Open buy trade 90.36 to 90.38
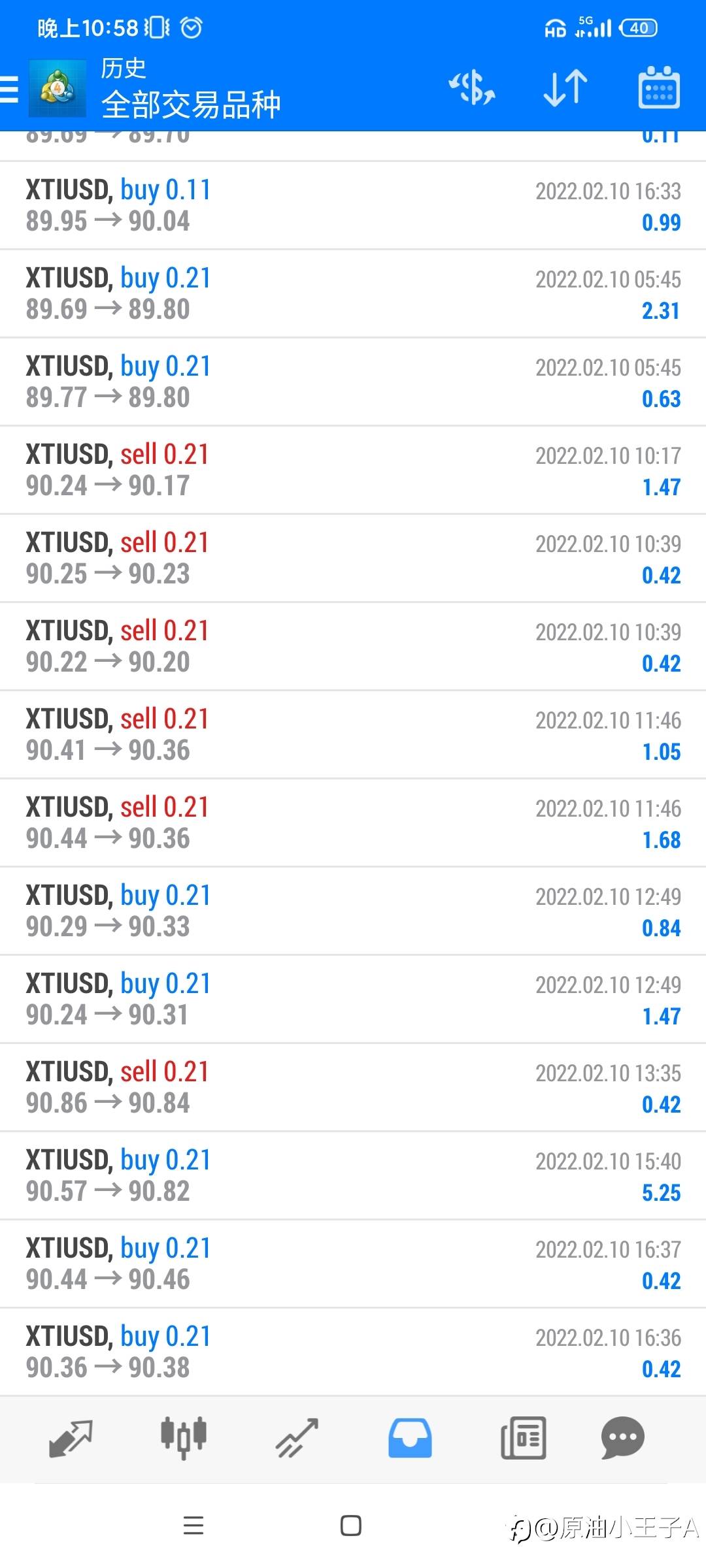Screen dimensions: 706x1568 point(353,1352)
